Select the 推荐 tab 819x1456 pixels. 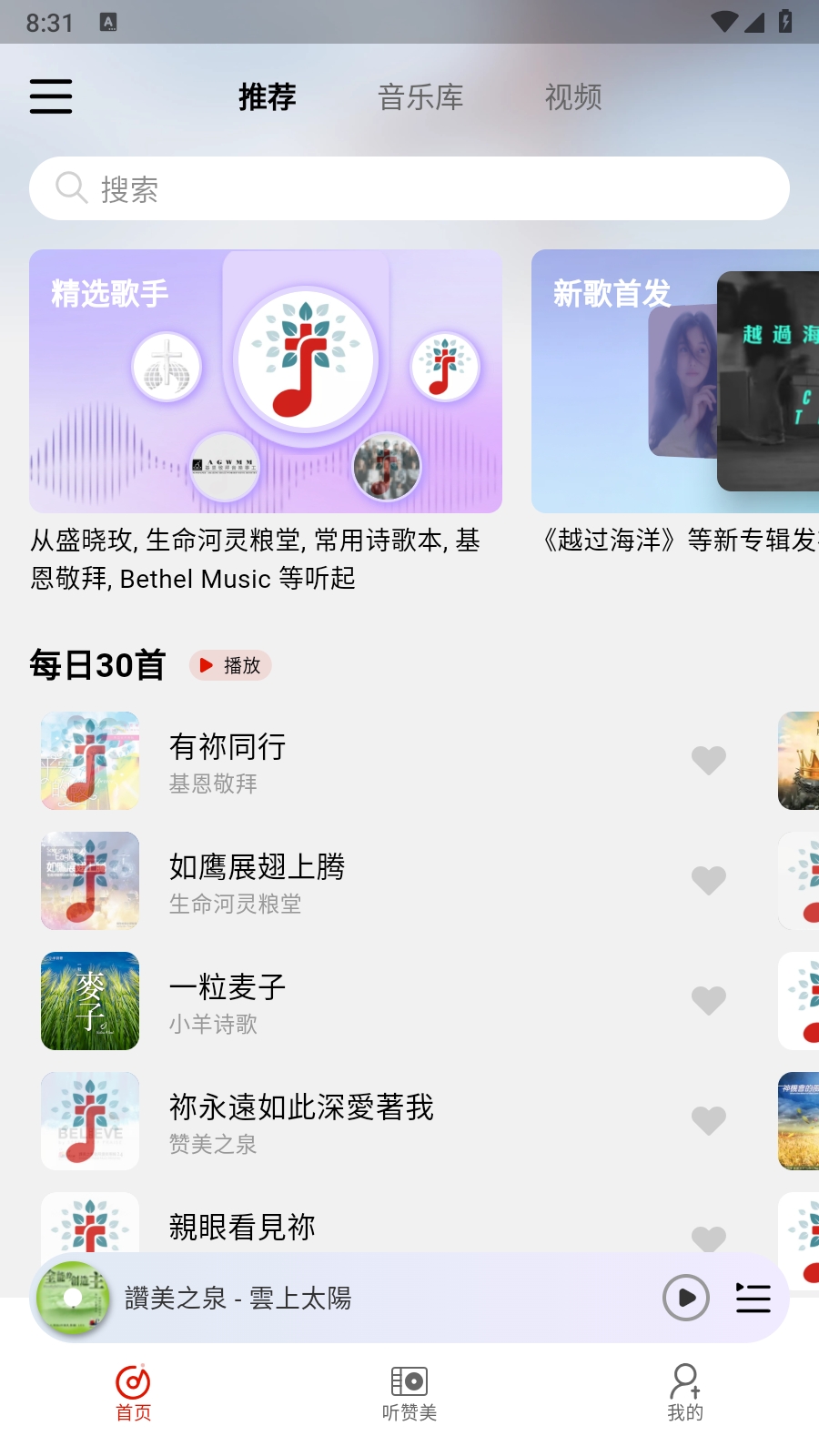click(x=268, y=96)
